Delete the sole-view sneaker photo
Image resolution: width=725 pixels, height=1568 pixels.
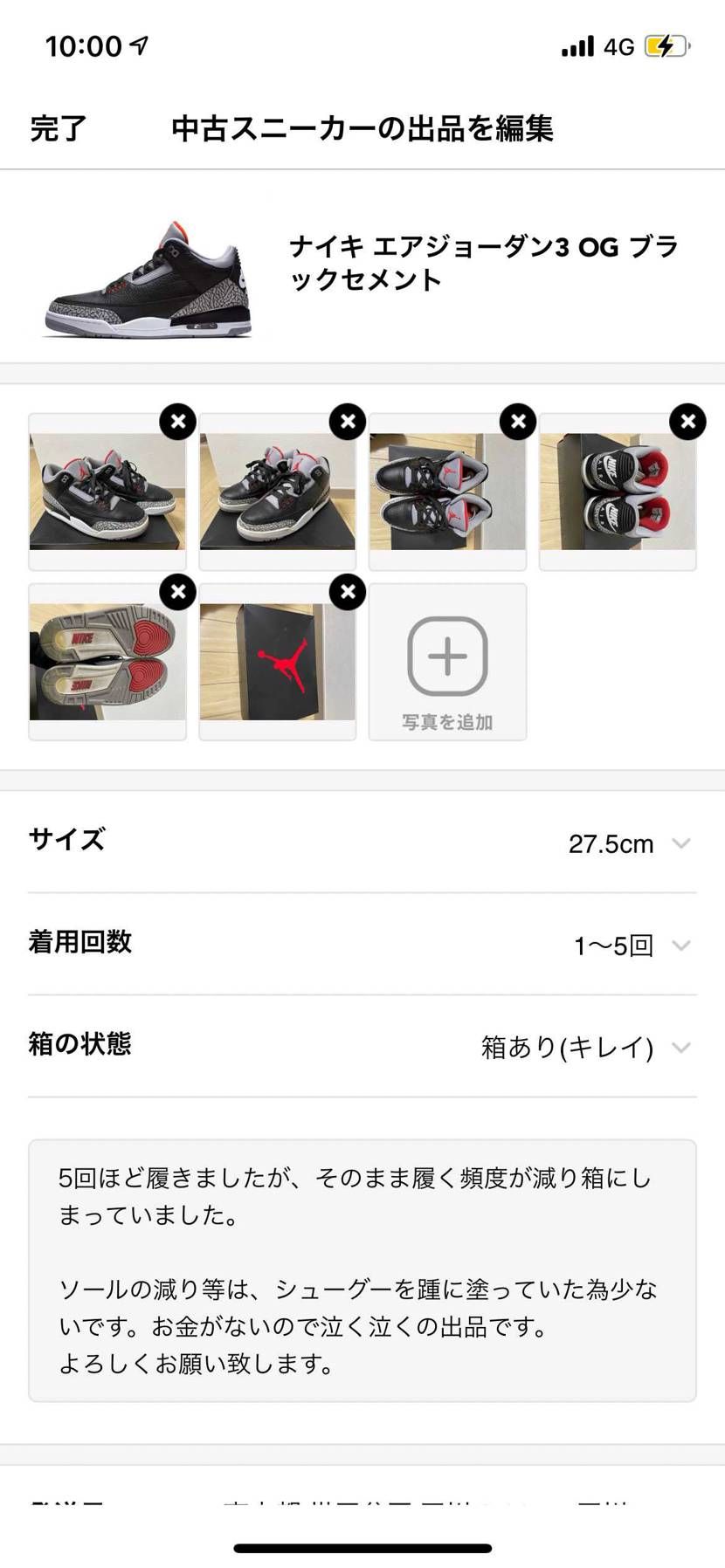coord(178,592)
